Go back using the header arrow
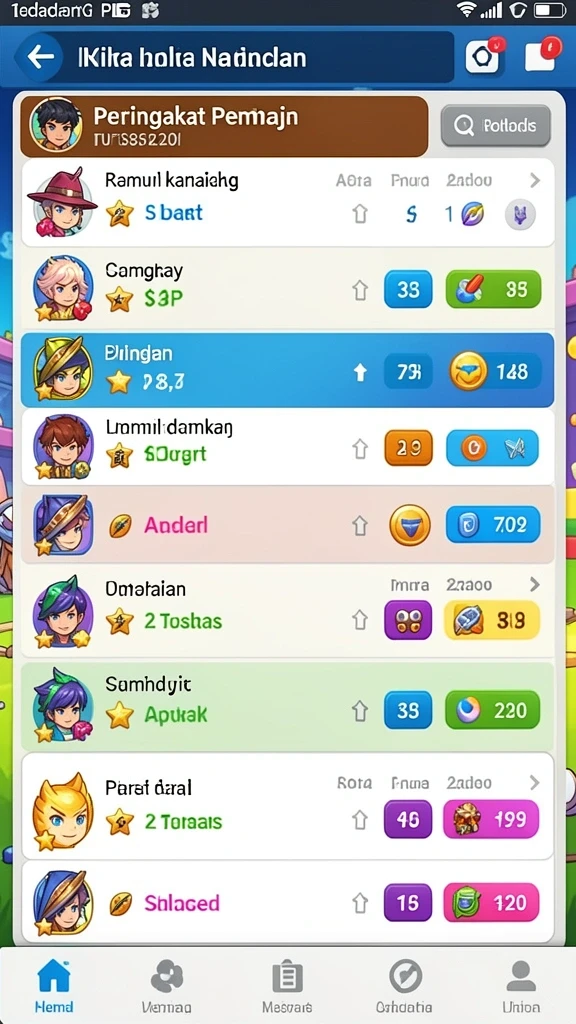The image size is (576, 1024). click(x=40, y=57)
